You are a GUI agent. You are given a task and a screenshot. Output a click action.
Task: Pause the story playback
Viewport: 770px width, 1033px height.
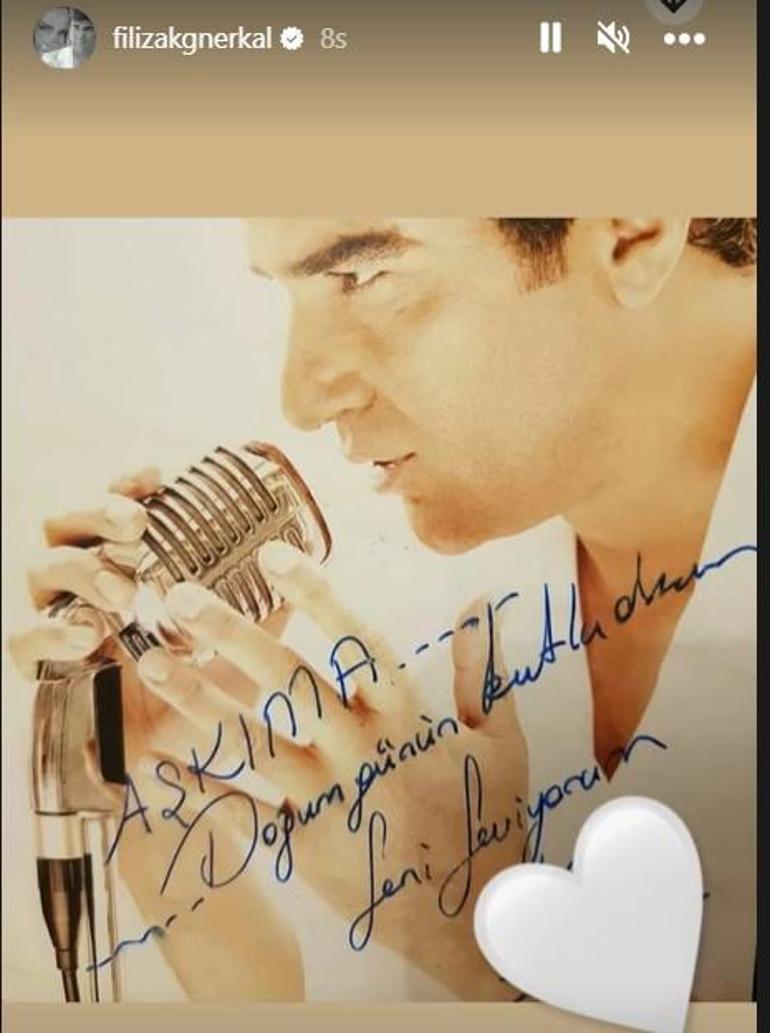(x=550, y=39)
